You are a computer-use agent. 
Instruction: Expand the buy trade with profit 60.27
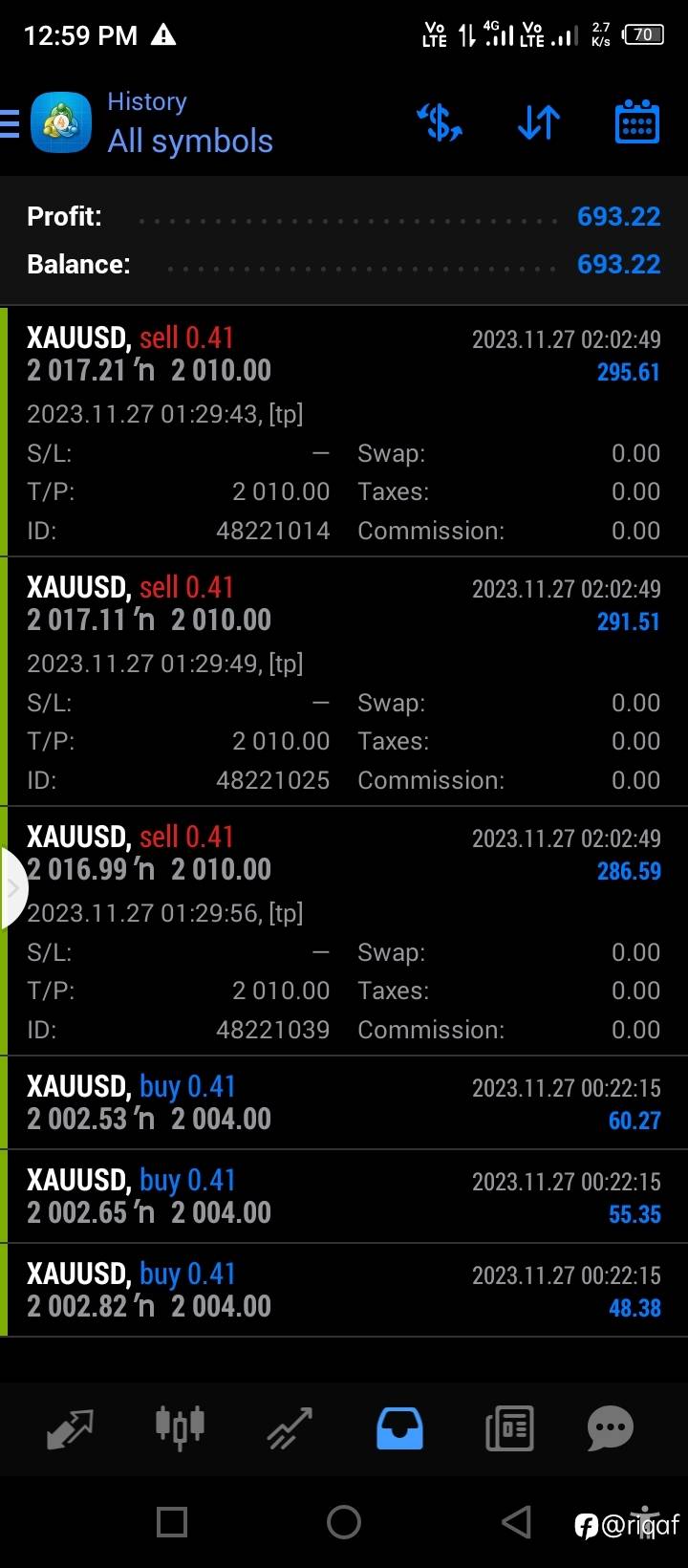click(344, 1102)
